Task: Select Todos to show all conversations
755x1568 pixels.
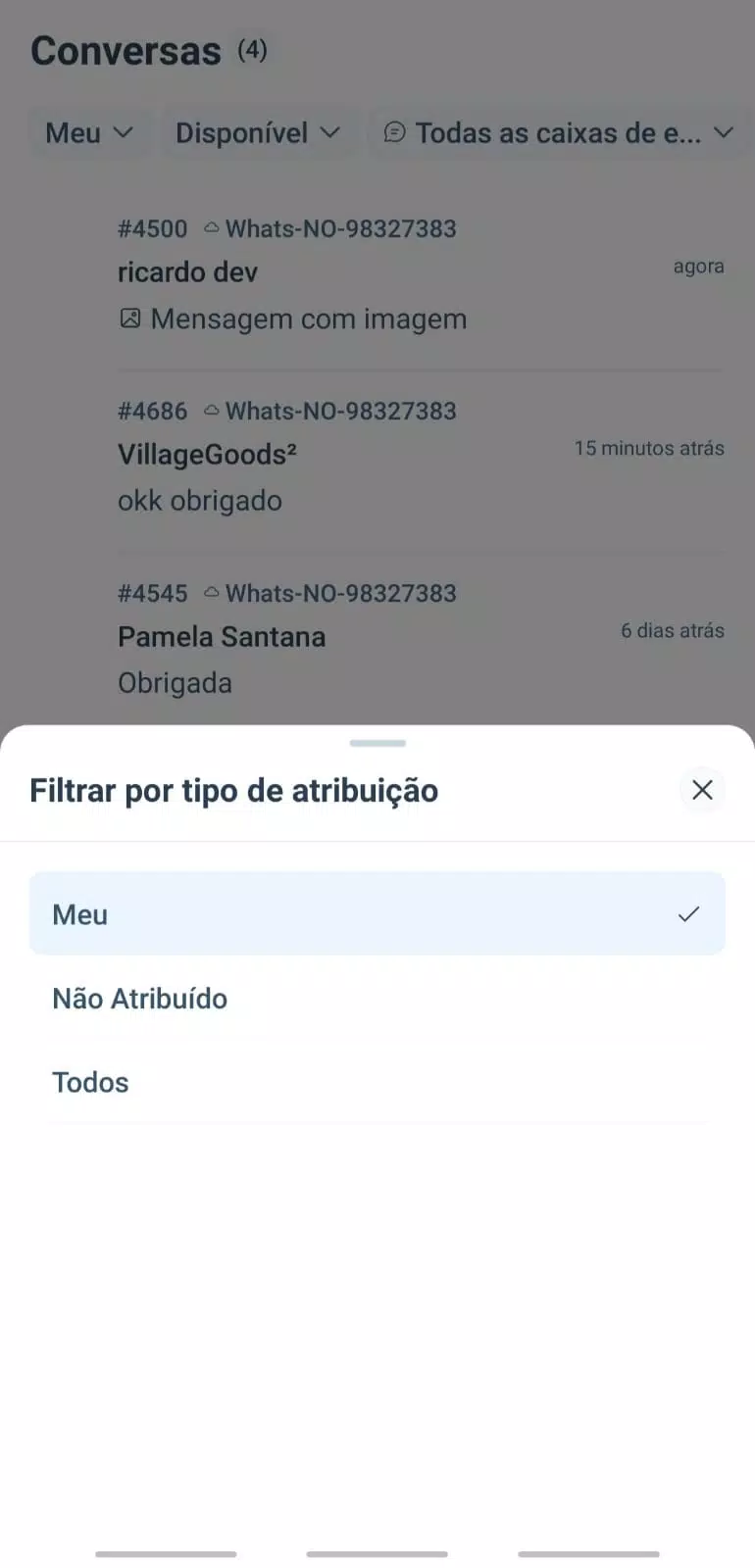Action: coord(377,1082)
